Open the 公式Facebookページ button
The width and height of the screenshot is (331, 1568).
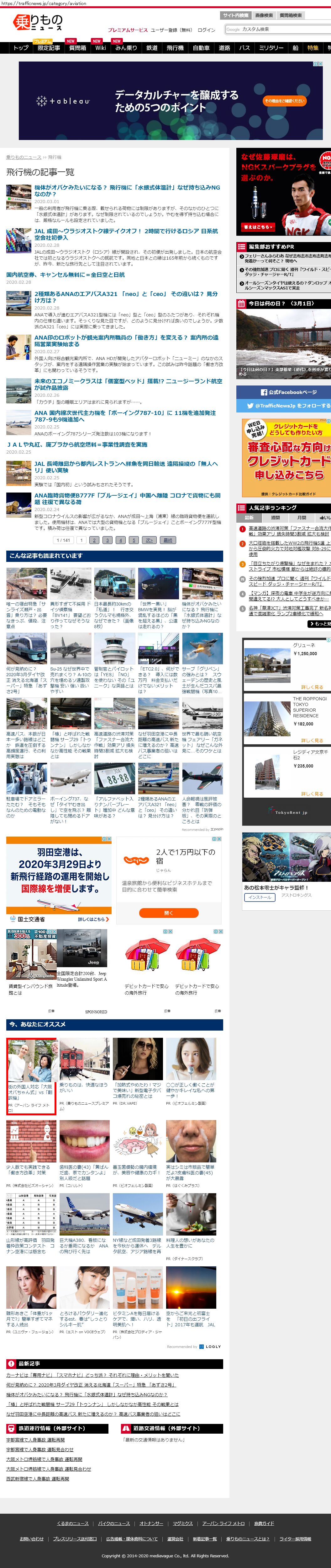[284, 392]
